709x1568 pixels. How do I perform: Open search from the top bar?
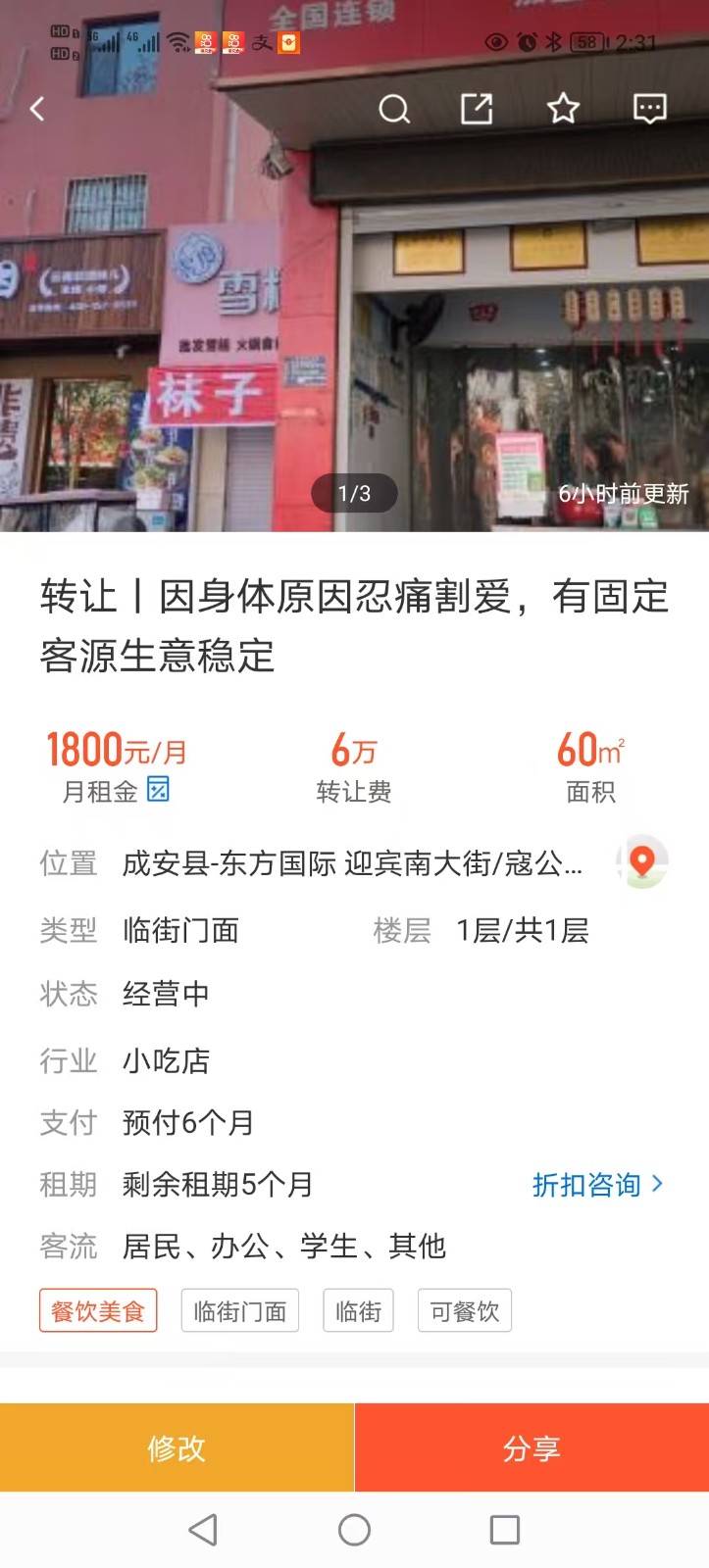(x=394, y=109)
